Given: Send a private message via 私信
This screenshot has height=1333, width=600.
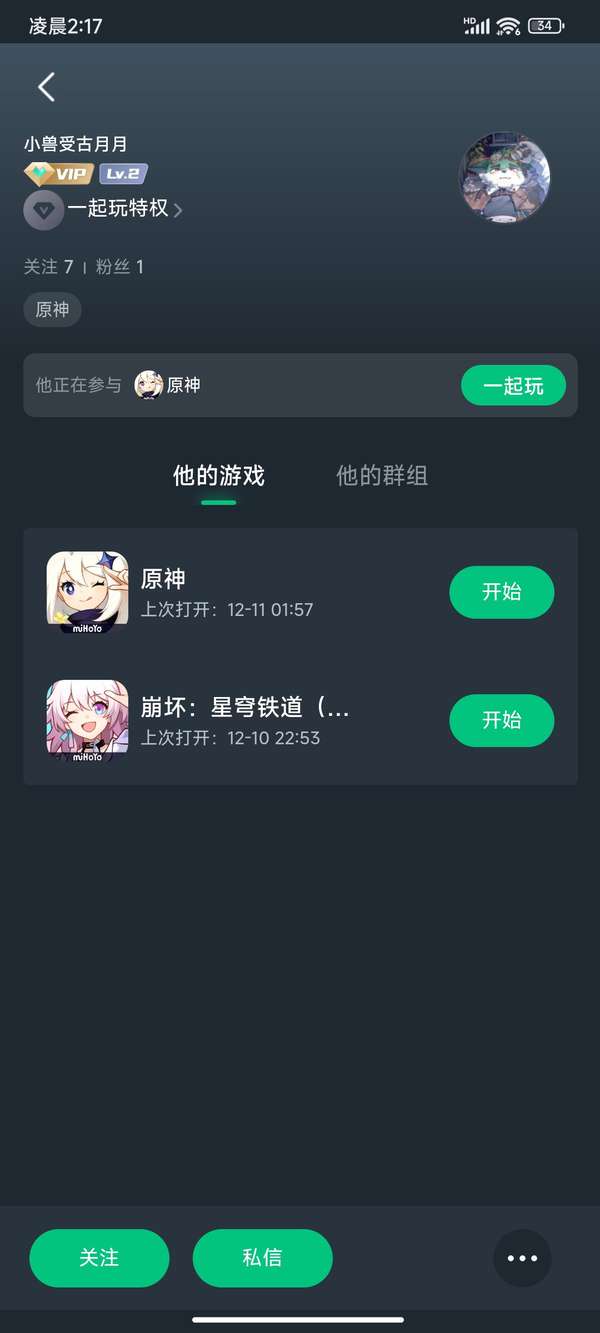Looking at the screenshot, I should [x=262, y=1258].
